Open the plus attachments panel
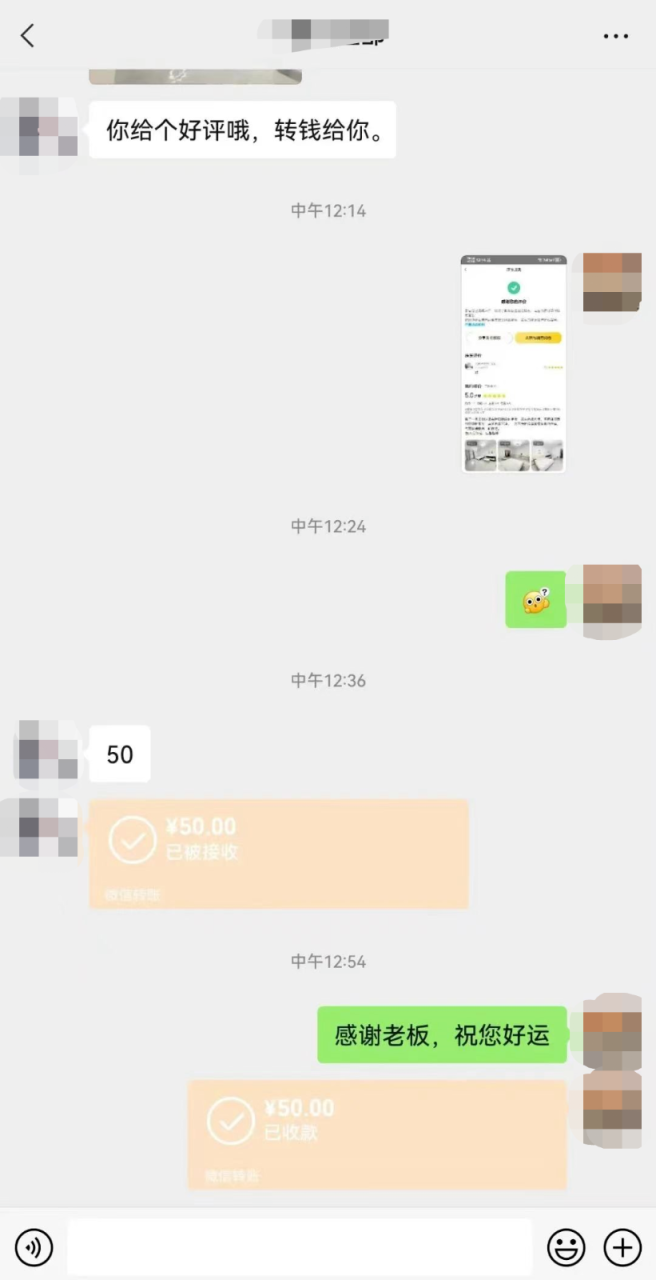Screen dimensions: 656x1280 click(622, 1247)
